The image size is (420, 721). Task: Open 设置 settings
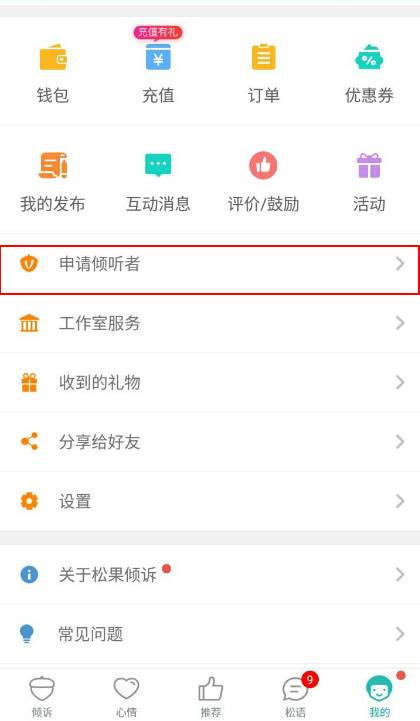[x=210, y=501]
